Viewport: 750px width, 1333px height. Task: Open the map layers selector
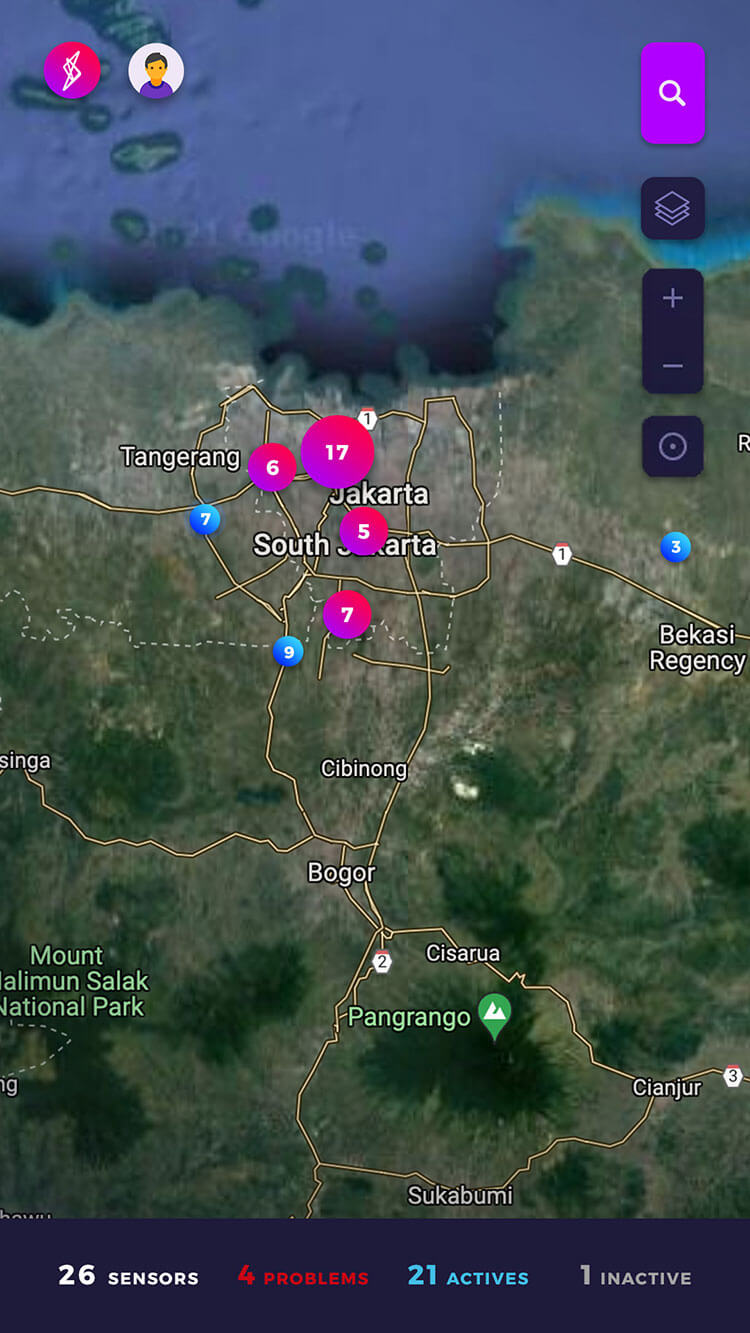point(672,208)
